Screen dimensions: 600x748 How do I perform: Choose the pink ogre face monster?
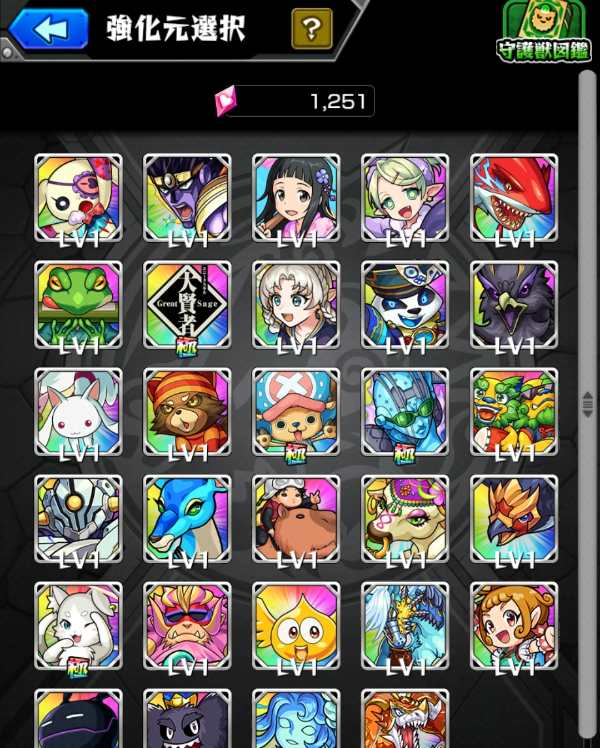[x=187, y=626]
